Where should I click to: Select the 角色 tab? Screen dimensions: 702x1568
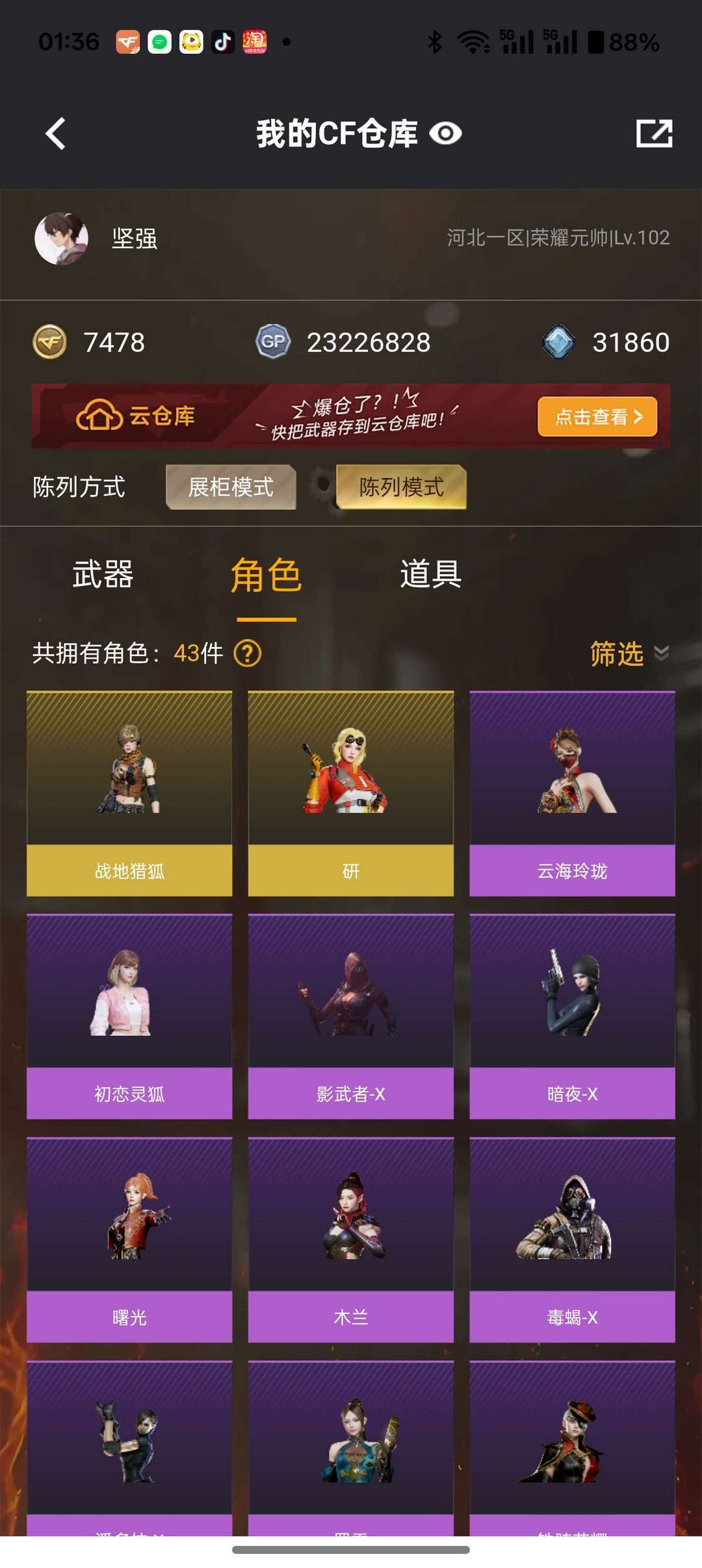[x=266, y=575]
